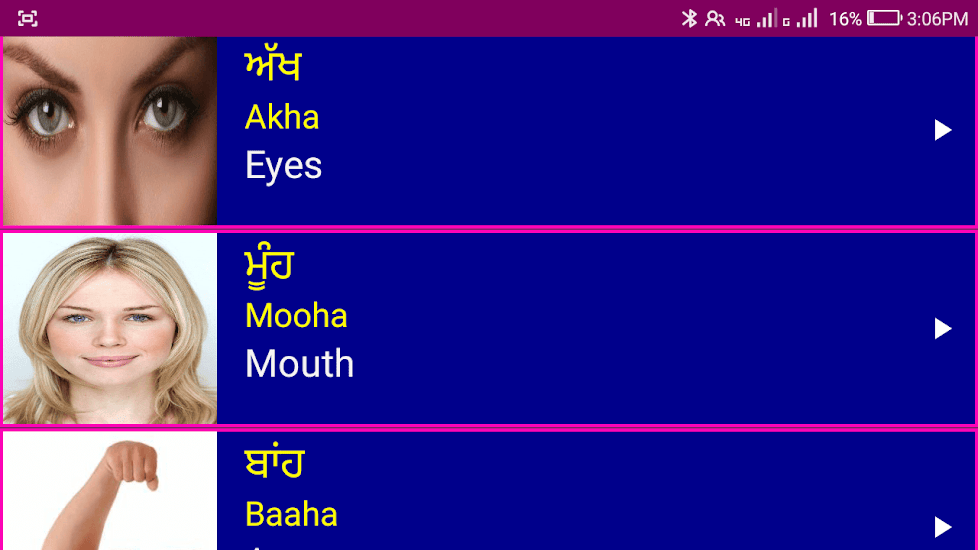Play the pronunciation for Akha (Eyes)
The image size is (978, 550).
pyautogui.click(x=942, y=130)
